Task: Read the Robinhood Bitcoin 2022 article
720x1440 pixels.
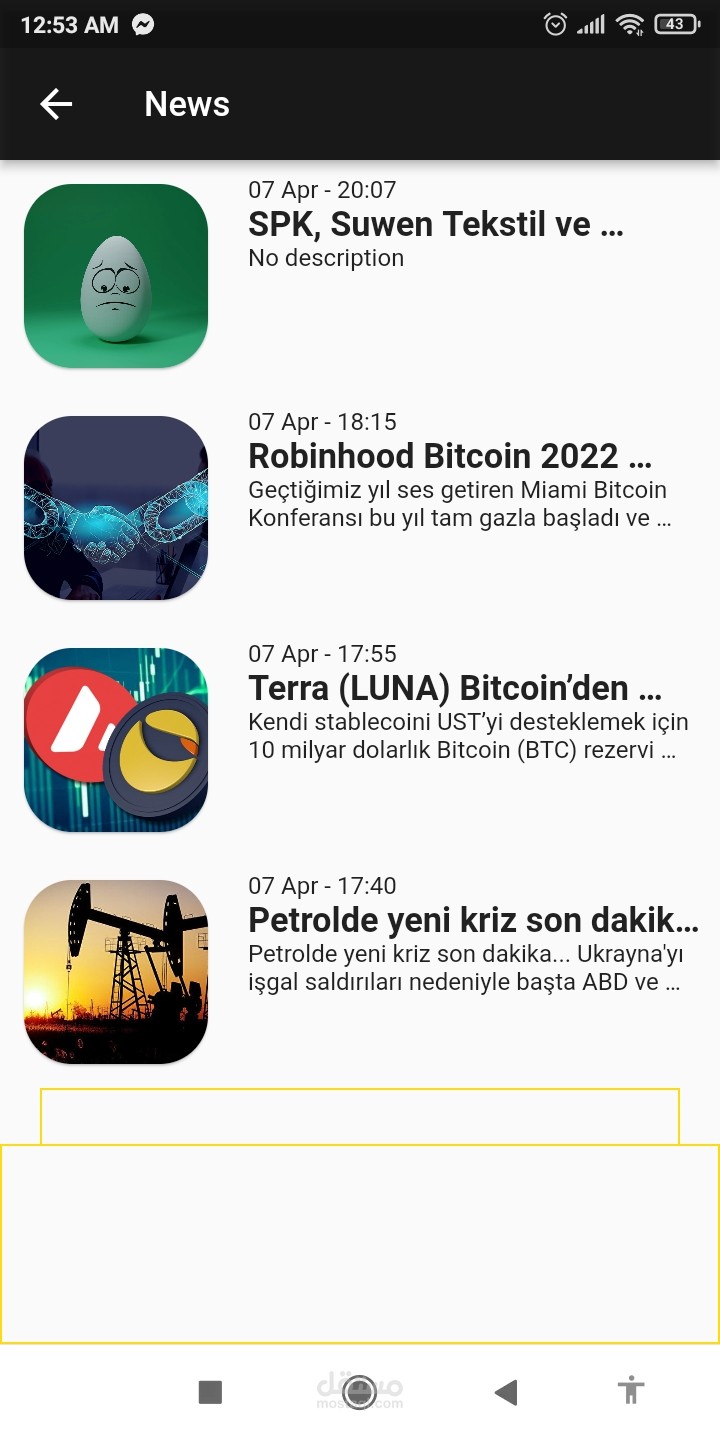Action: pyautogui.click(x=450, y=457)
